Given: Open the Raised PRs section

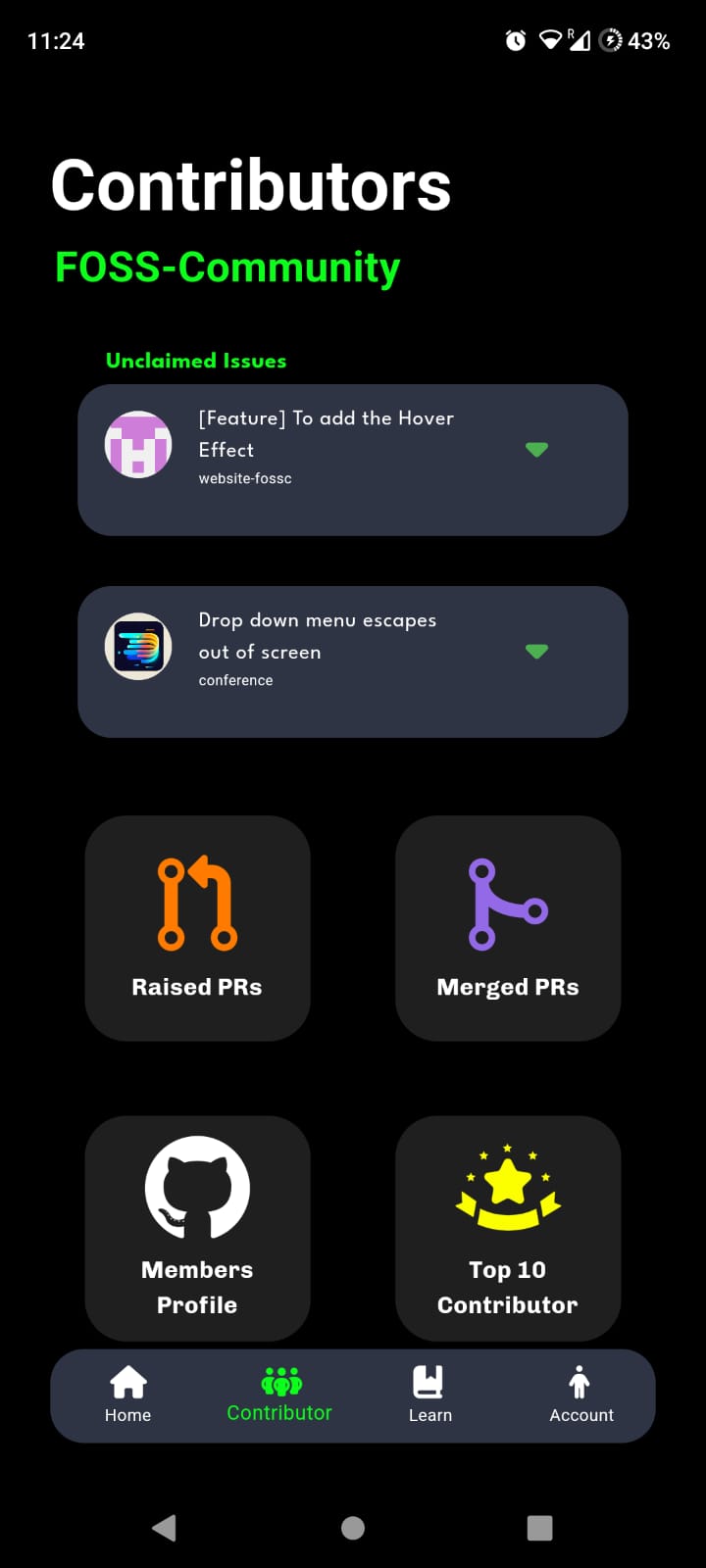Looking at the screenshot, I should tap(196, 926).
